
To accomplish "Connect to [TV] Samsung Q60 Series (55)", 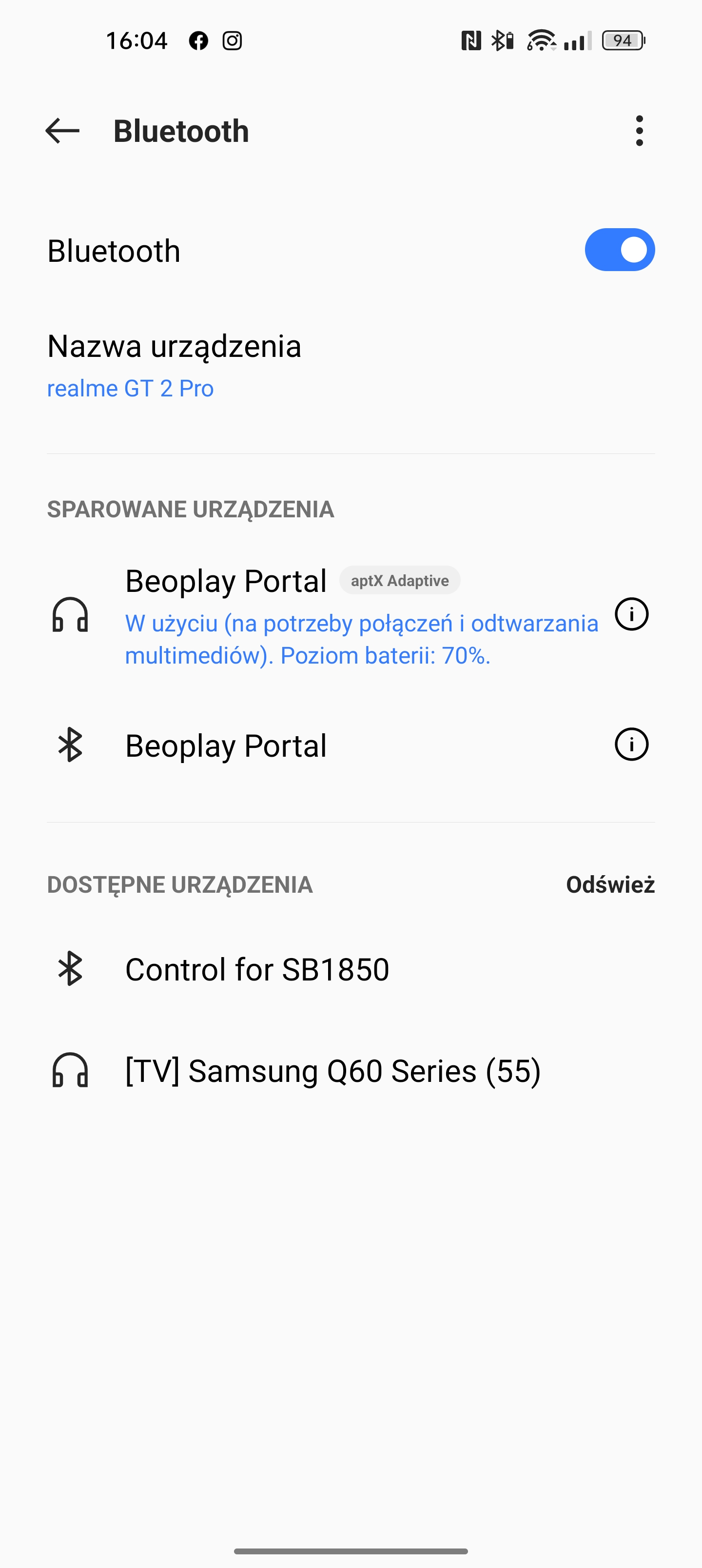I will click(351, 1071).
